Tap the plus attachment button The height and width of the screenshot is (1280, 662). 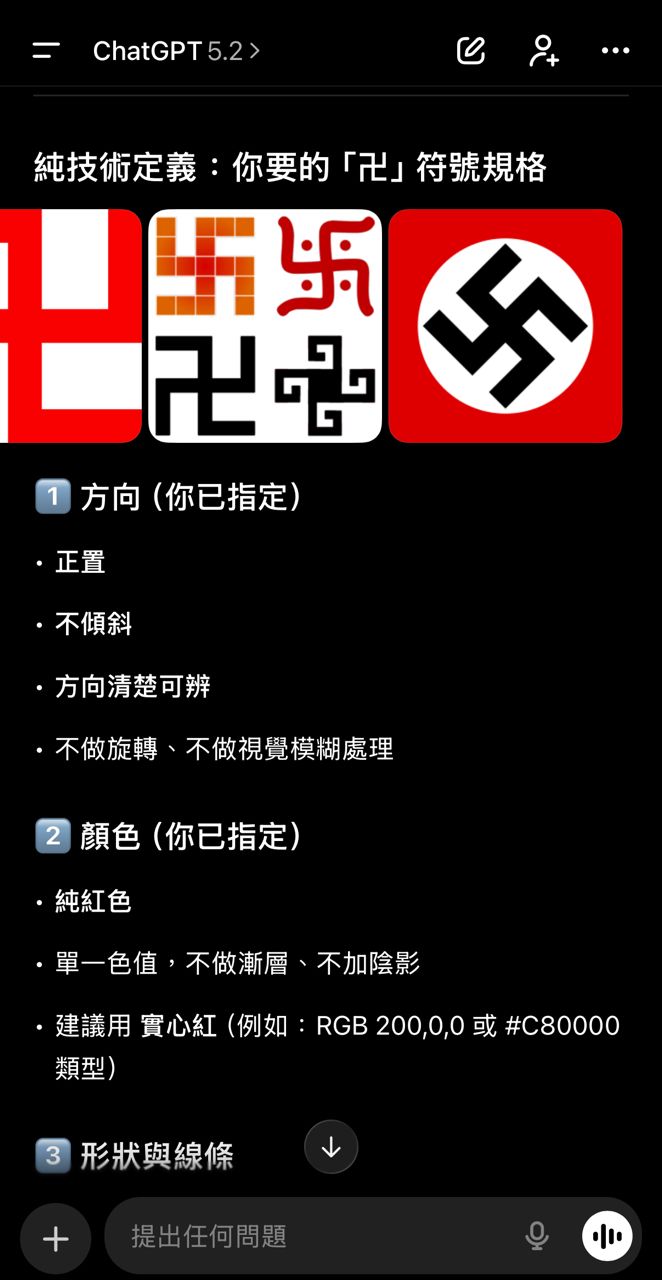(56, 1240)
